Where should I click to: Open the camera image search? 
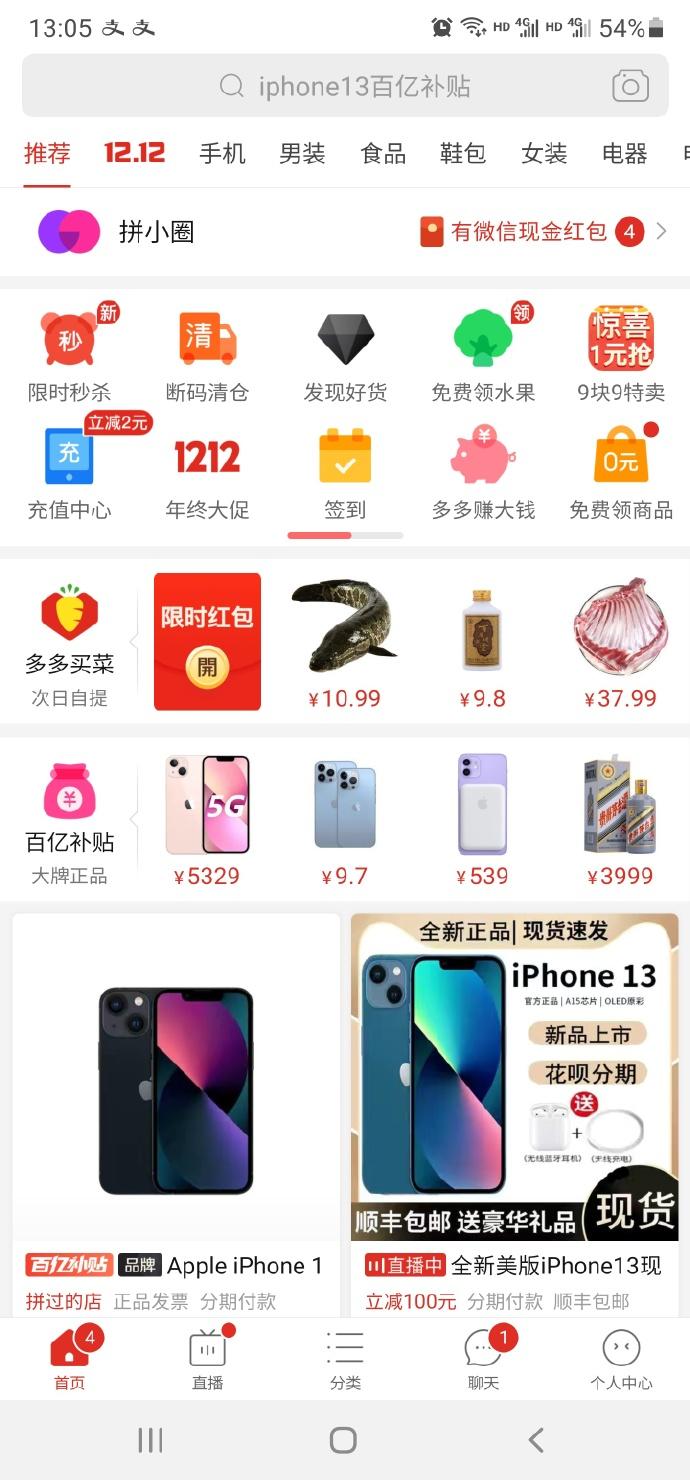click(x=630, y=86)
